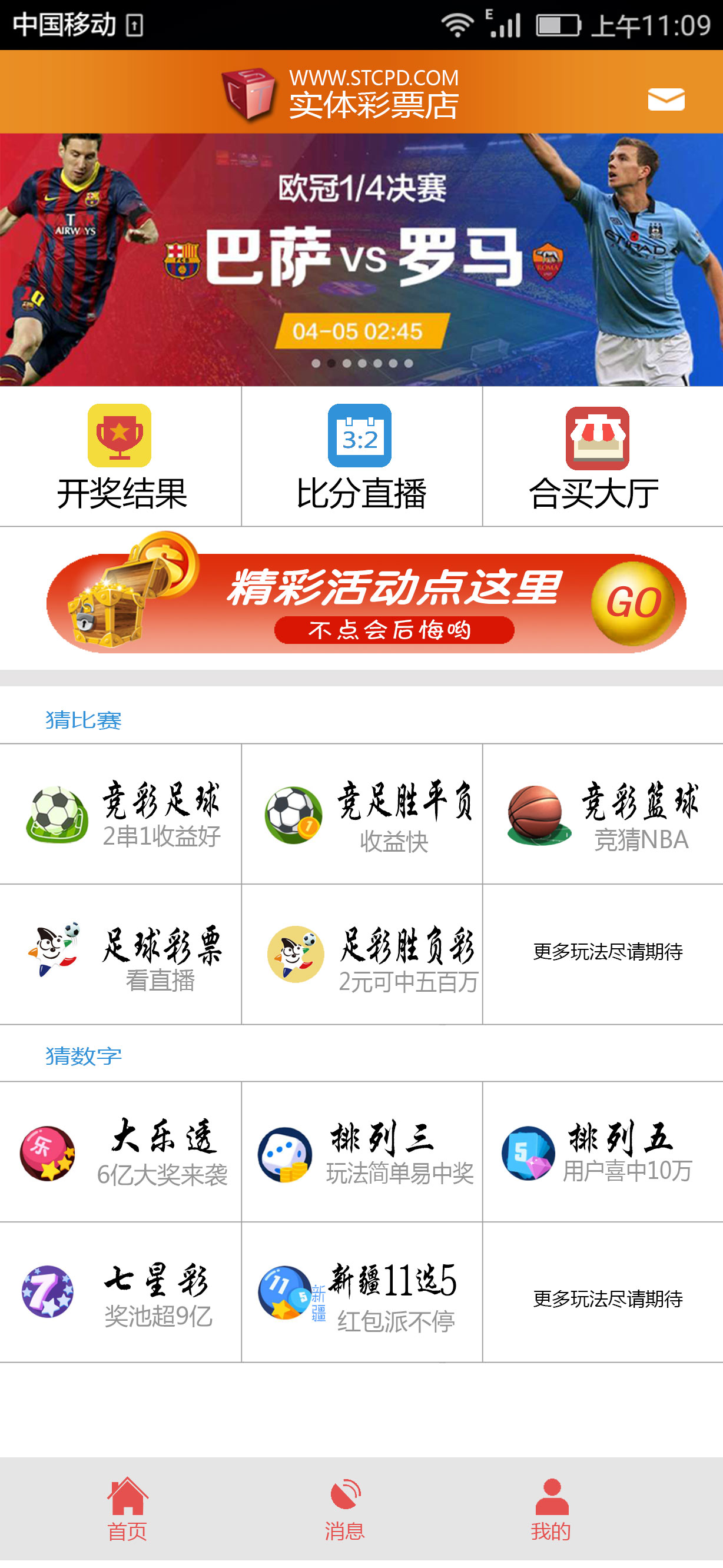This screenshot has width=723, height=1568.
Task: Open the 巴萨 vs 罗马 match banner
Action: tap(361, 260)
